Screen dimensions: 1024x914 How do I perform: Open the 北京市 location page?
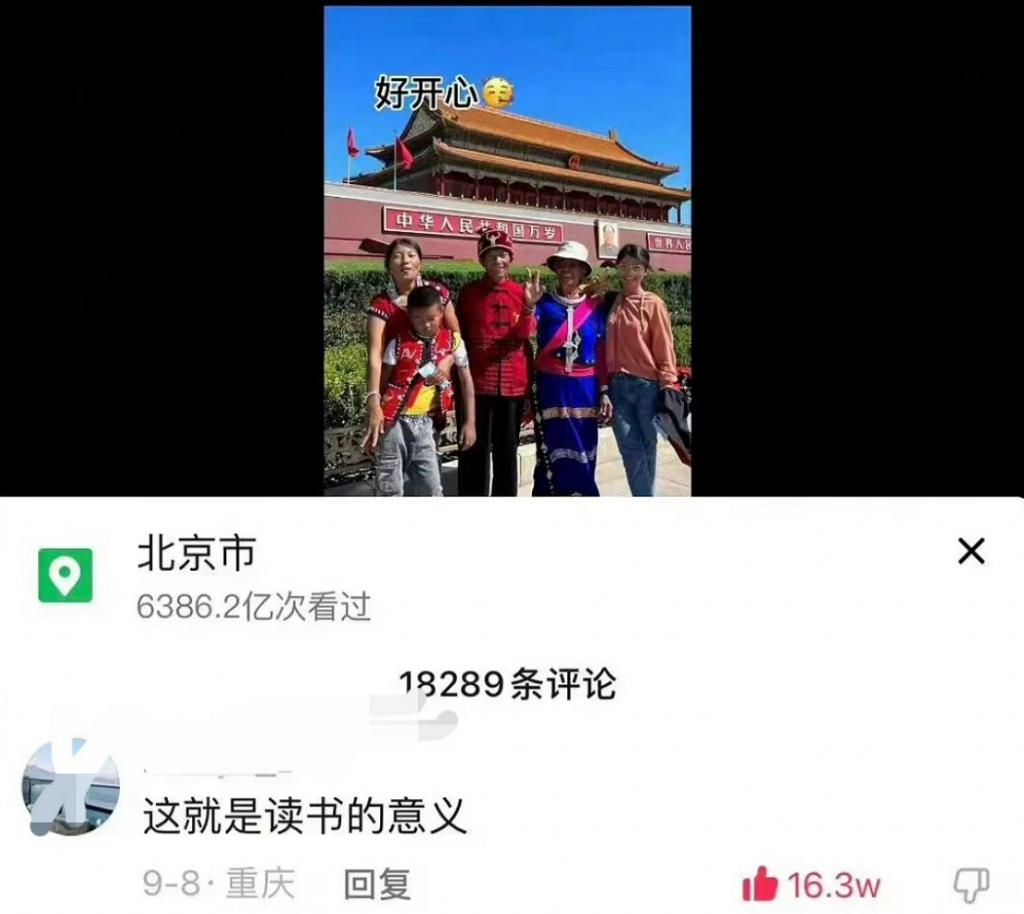click(196, 554)
